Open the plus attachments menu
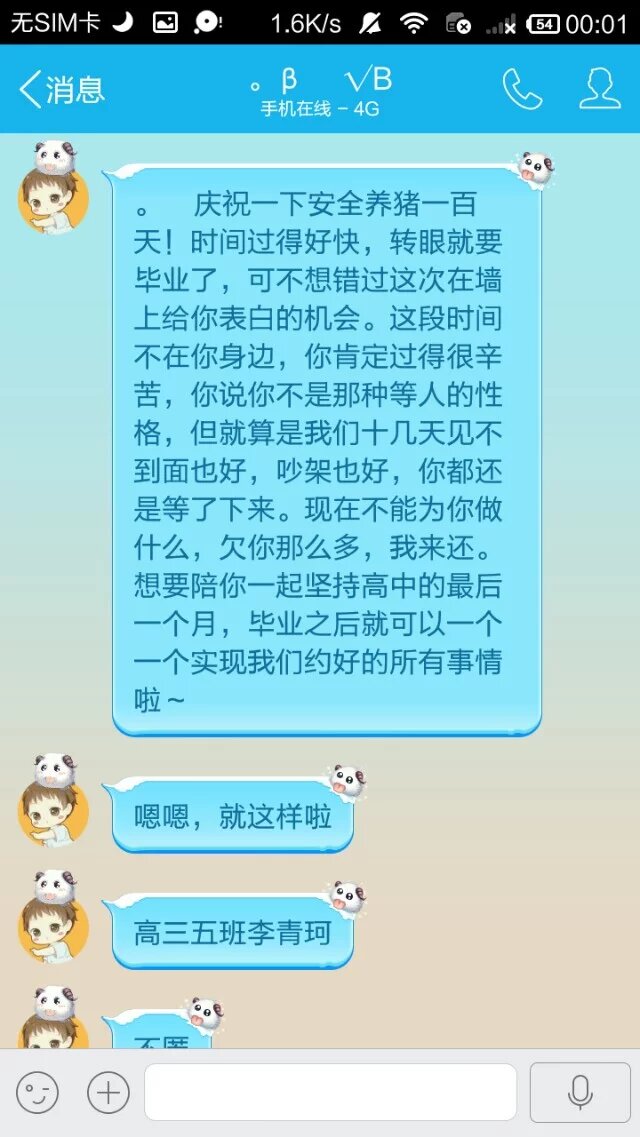640x1137 pixels. tap(108, 1093)
